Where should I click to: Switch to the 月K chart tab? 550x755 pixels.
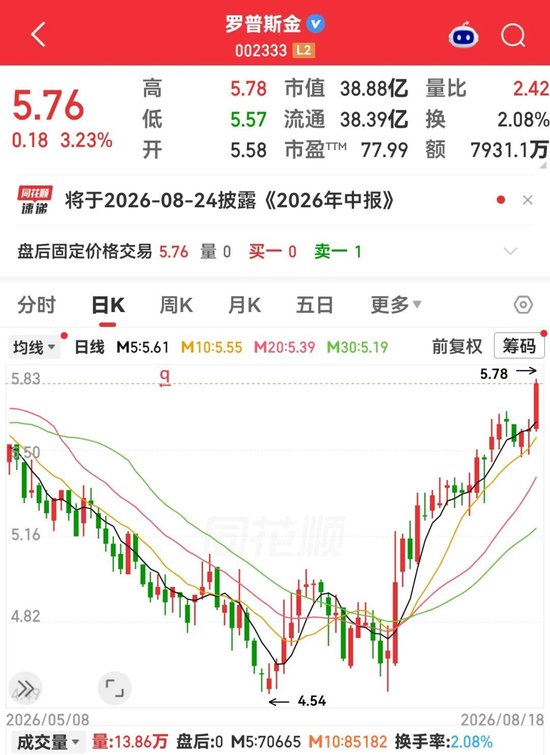tap(245, 305)
